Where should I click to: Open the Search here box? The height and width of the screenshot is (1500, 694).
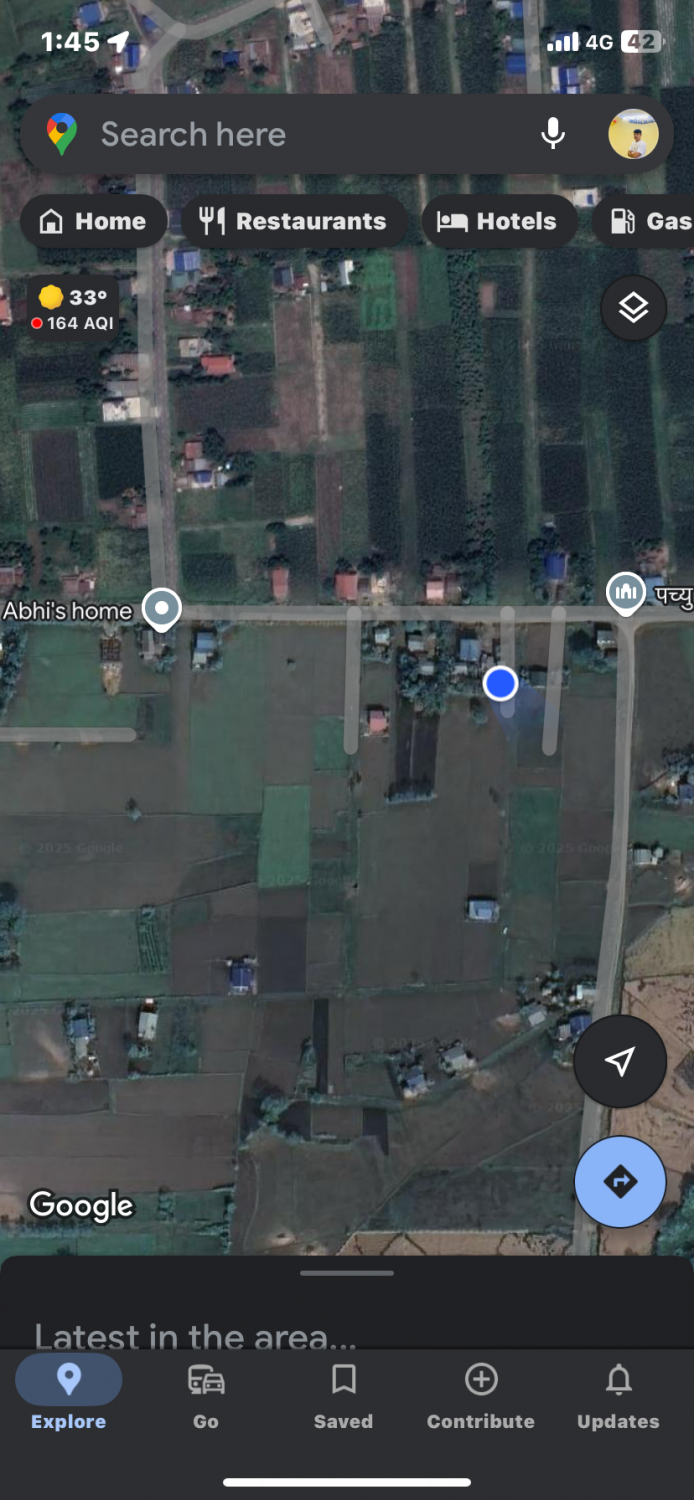coord(300,134)
